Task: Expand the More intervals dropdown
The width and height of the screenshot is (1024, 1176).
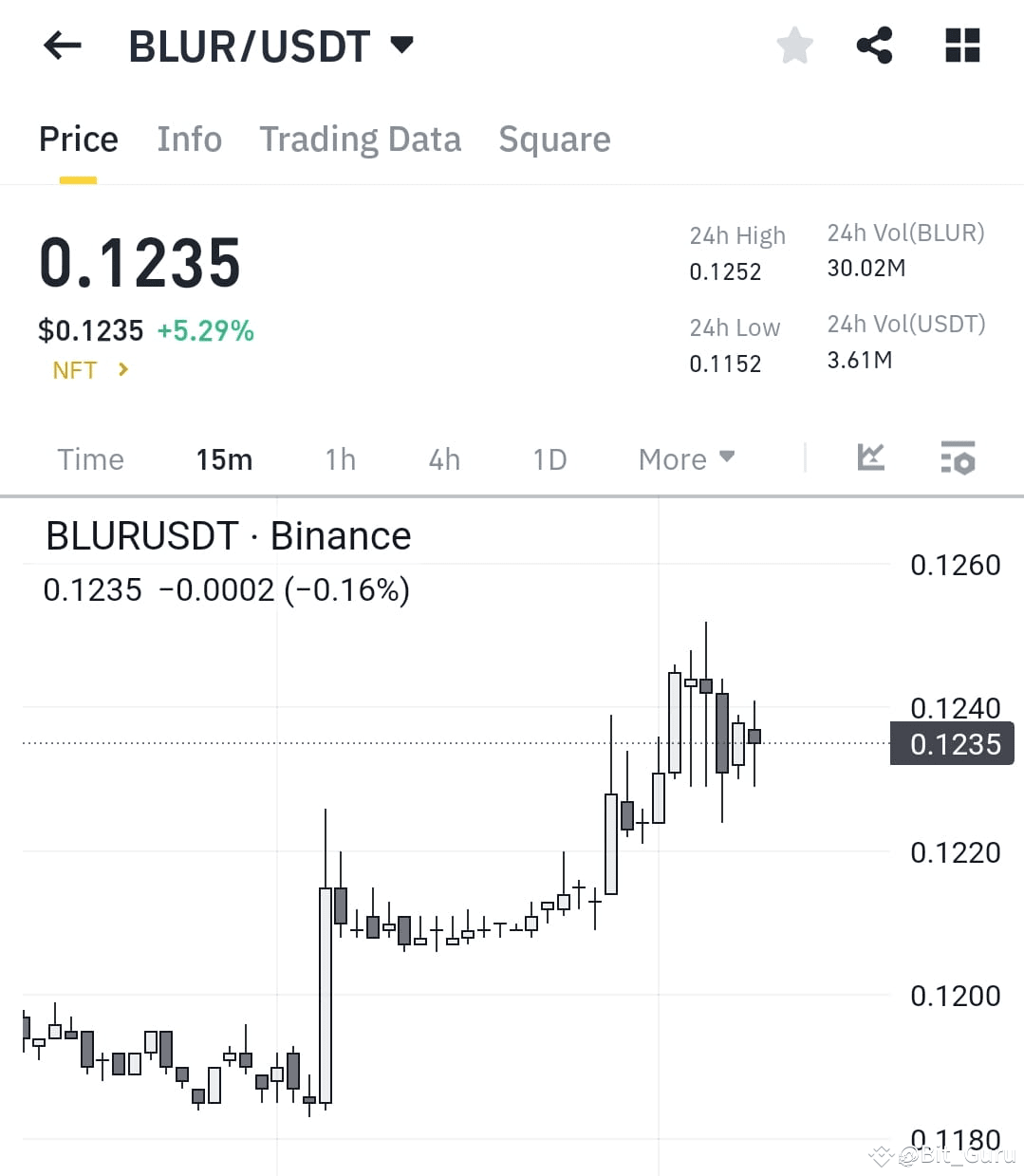Action: 685,458
